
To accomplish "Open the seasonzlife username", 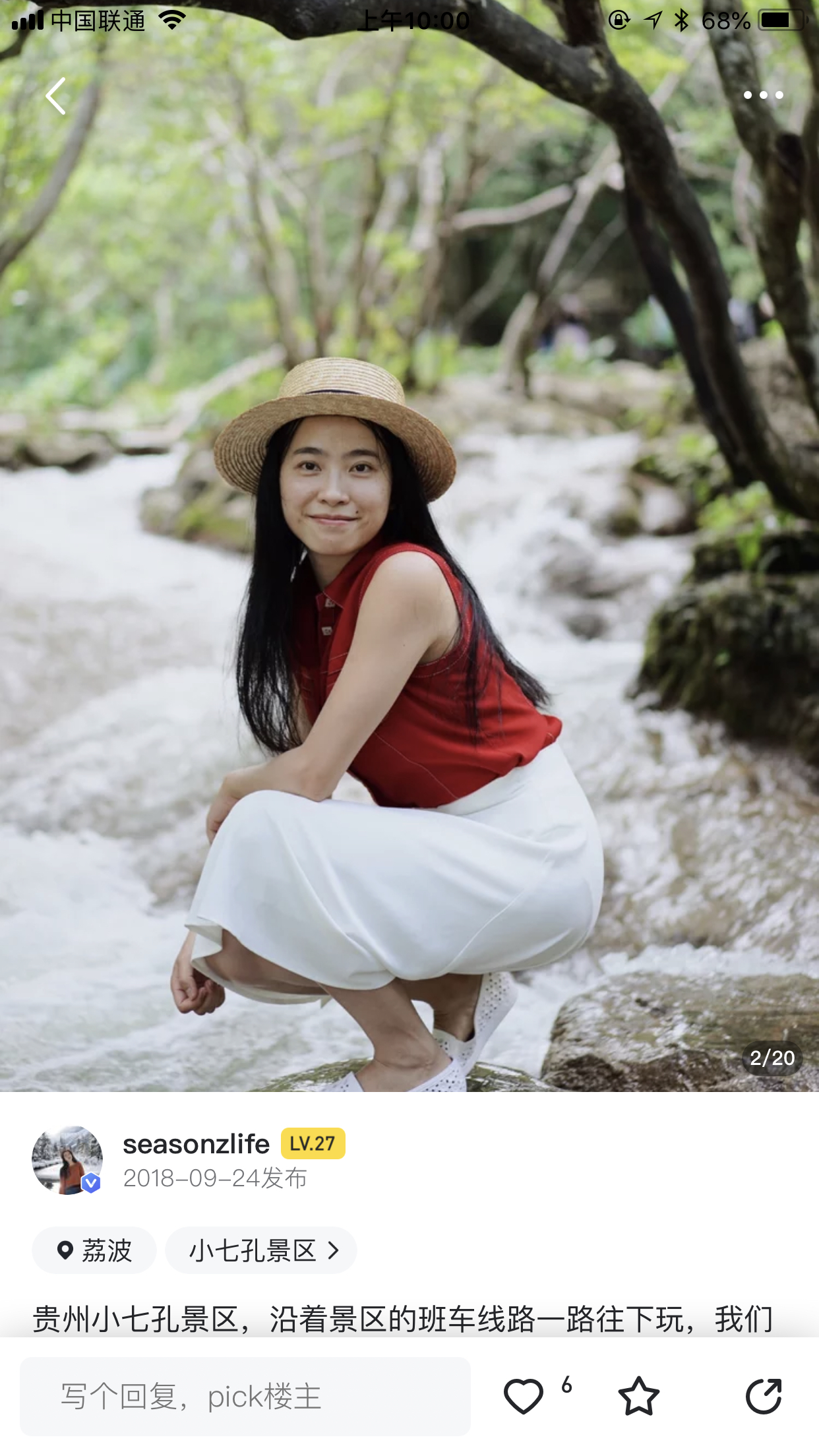I will click(196, 1144).
